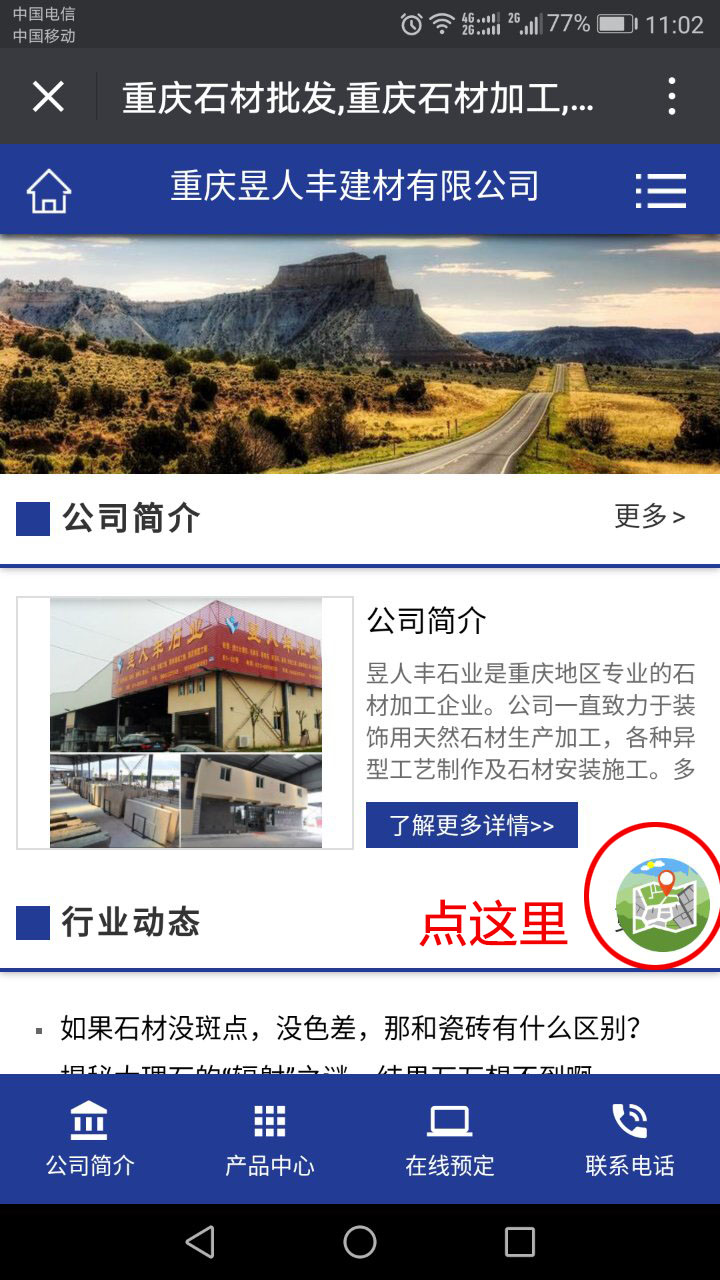The width and height of the screenshot is (720, 1280).
Task: Switch to 公司简介 in the bottom bar
Action: pos(90,1140)
